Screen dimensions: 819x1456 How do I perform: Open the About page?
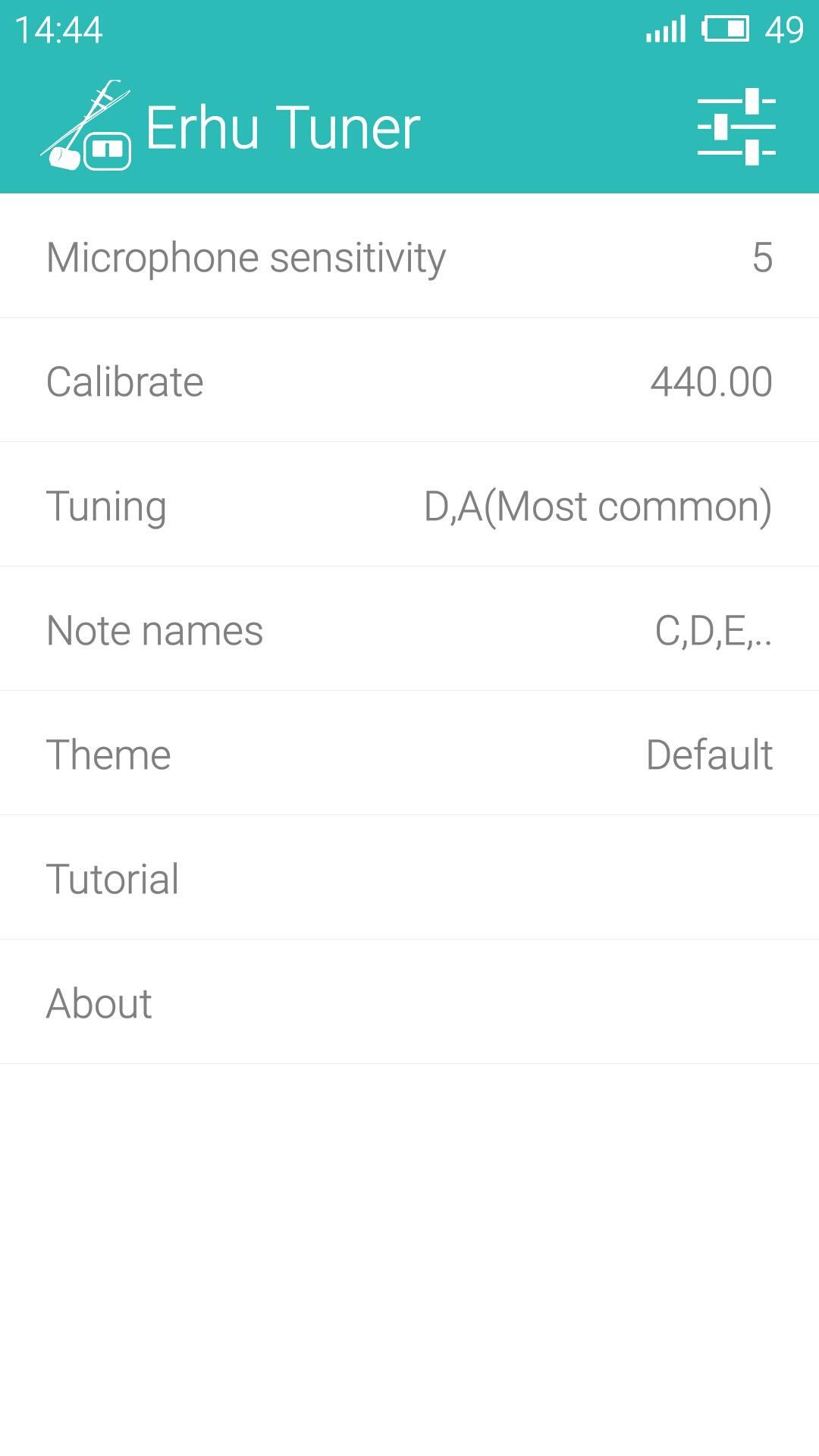click(x=409, y=1003)
